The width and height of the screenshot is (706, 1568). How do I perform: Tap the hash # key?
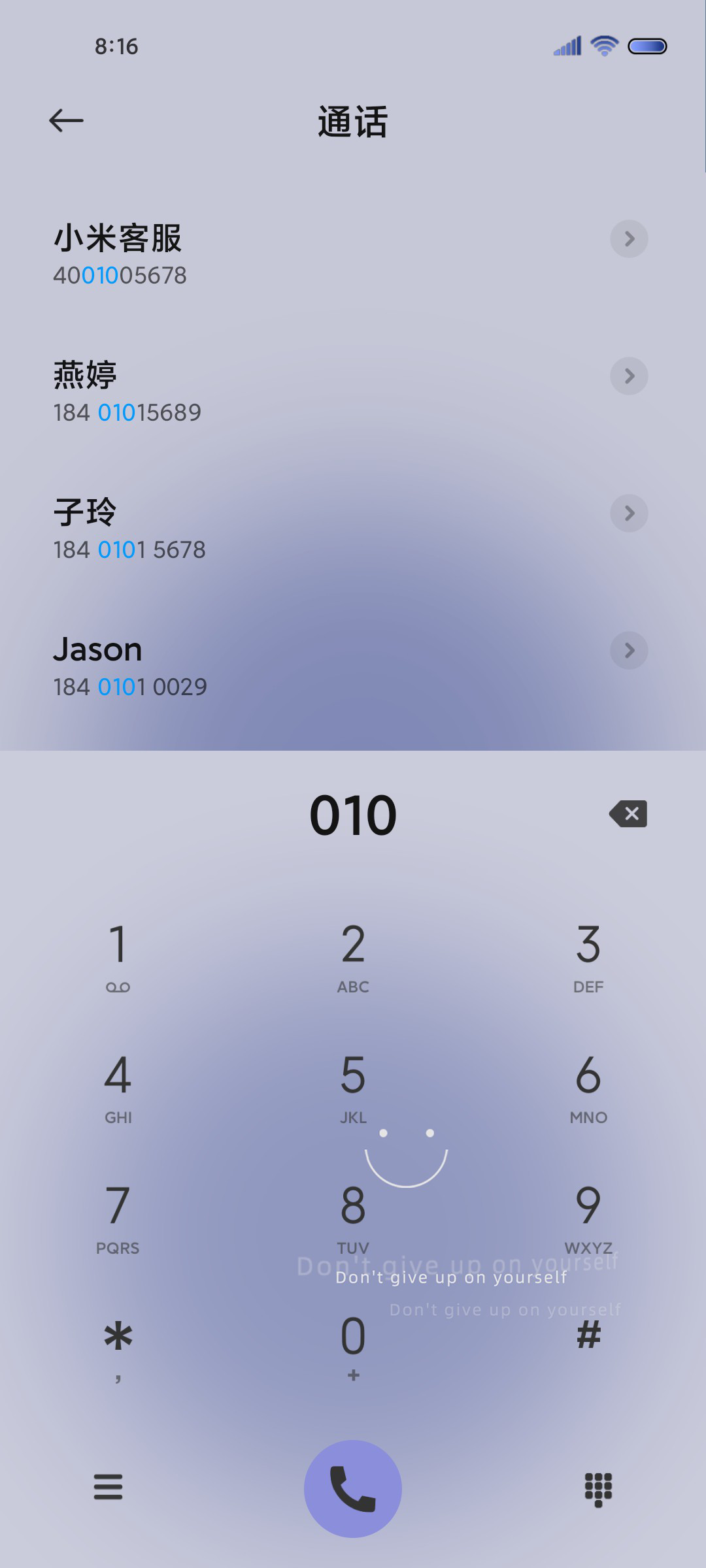pos(588,1336)
